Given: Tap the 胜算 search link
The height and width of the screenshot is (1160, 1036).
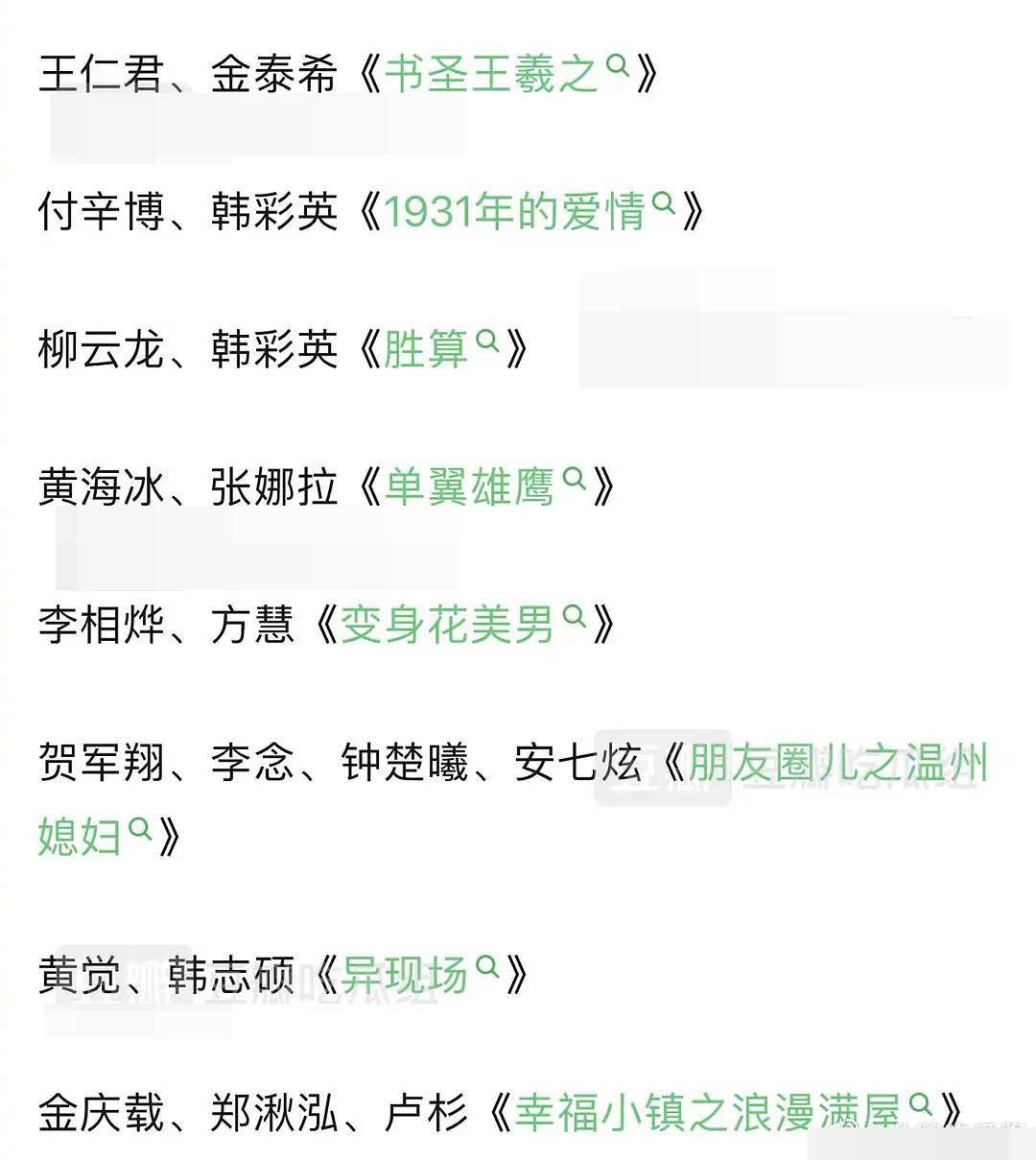Looking at the screenshot, I should [426, 349].
